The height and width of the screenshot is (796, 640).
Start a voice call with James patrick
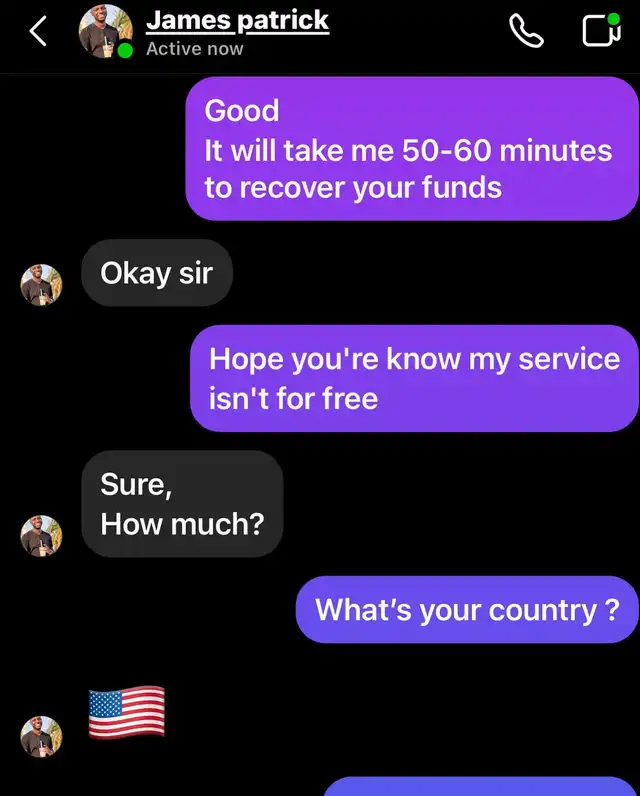click(527, 32)
